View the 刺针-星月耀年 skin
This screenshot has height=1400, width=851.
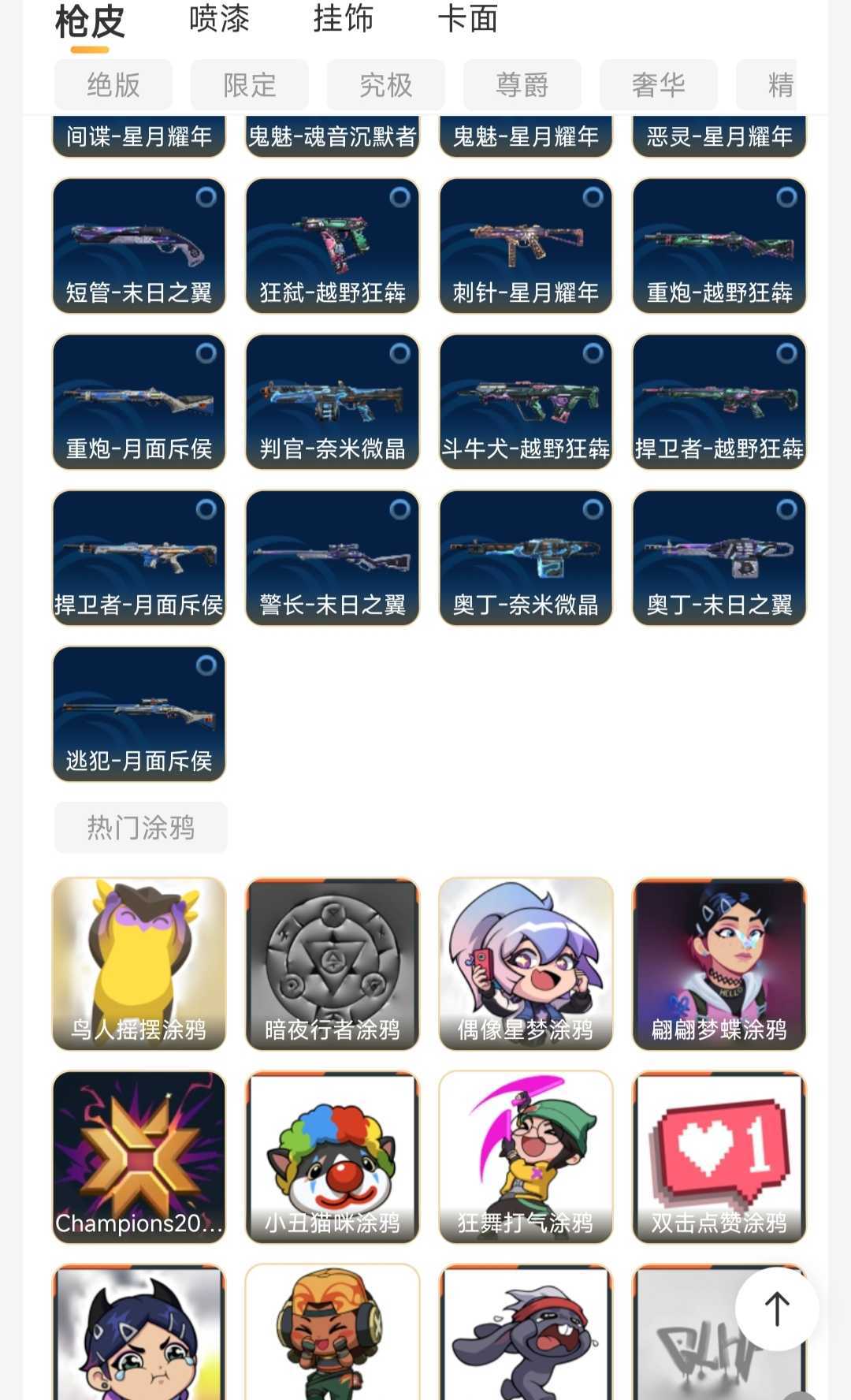[x=526, y=245]
